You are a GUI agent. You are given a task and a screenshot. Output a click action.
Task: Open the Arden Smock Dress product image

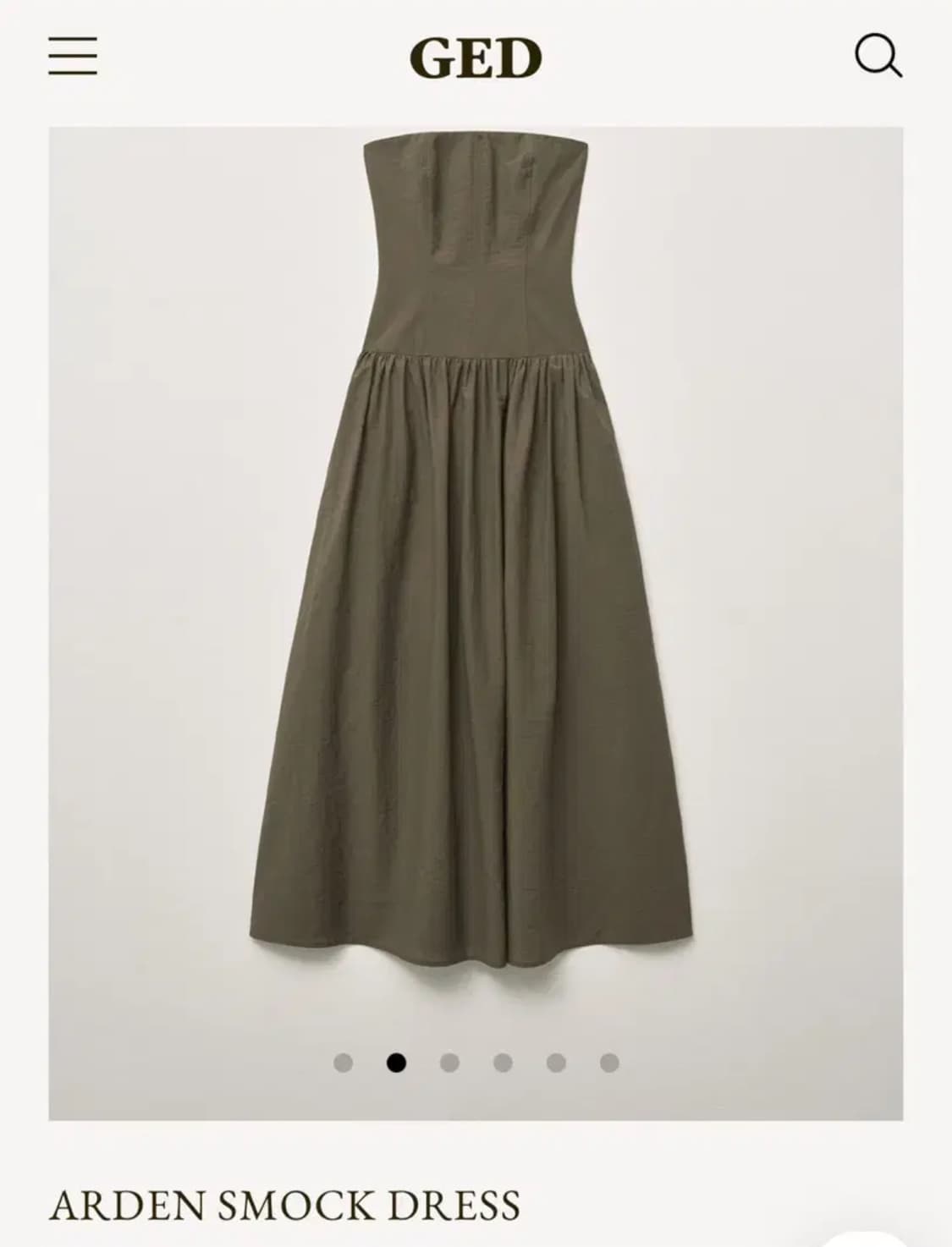tap(476, 623)
